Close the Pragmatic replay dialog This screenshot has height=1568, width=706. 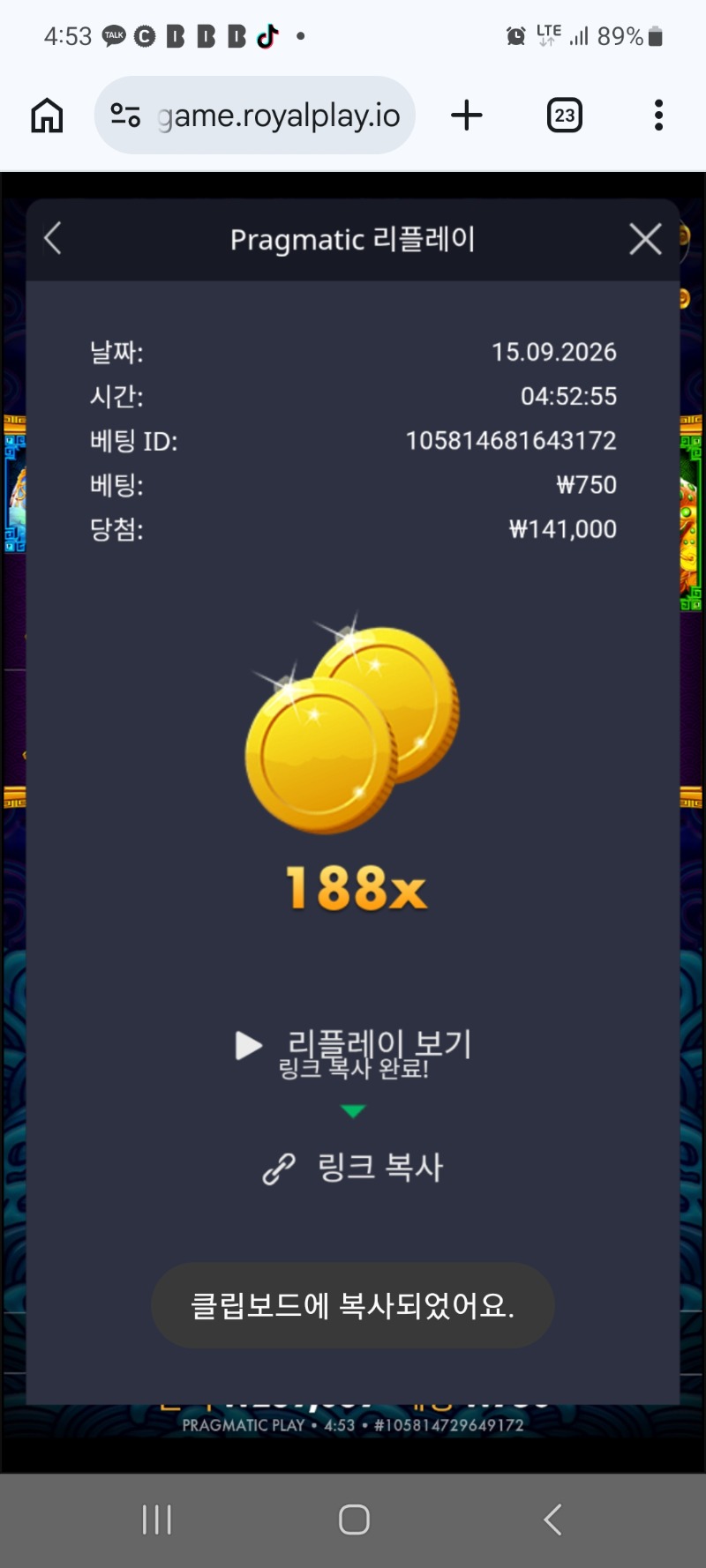click(x=645, y=239)
